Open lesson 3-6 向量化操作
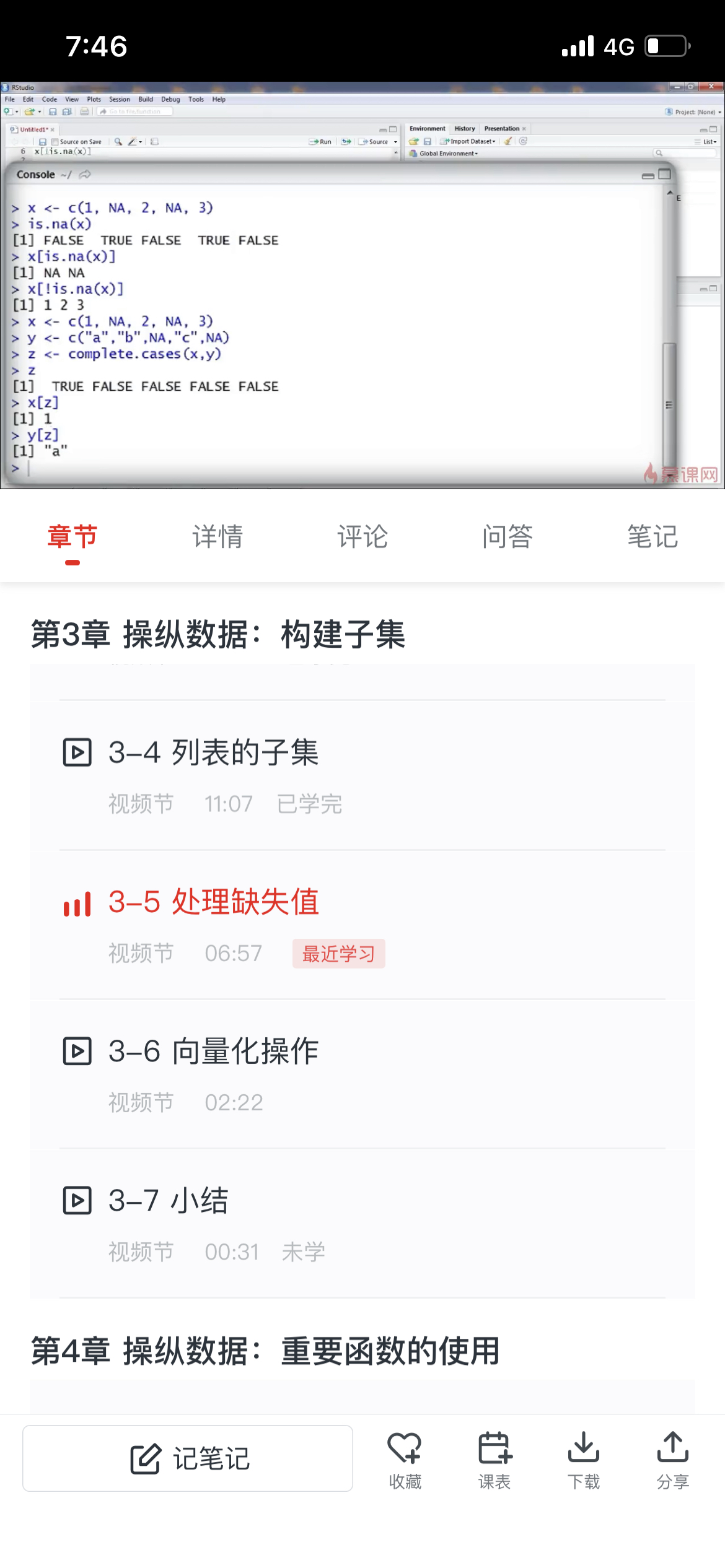This screenshot has height=1568, width=725. click(214, 1052)
